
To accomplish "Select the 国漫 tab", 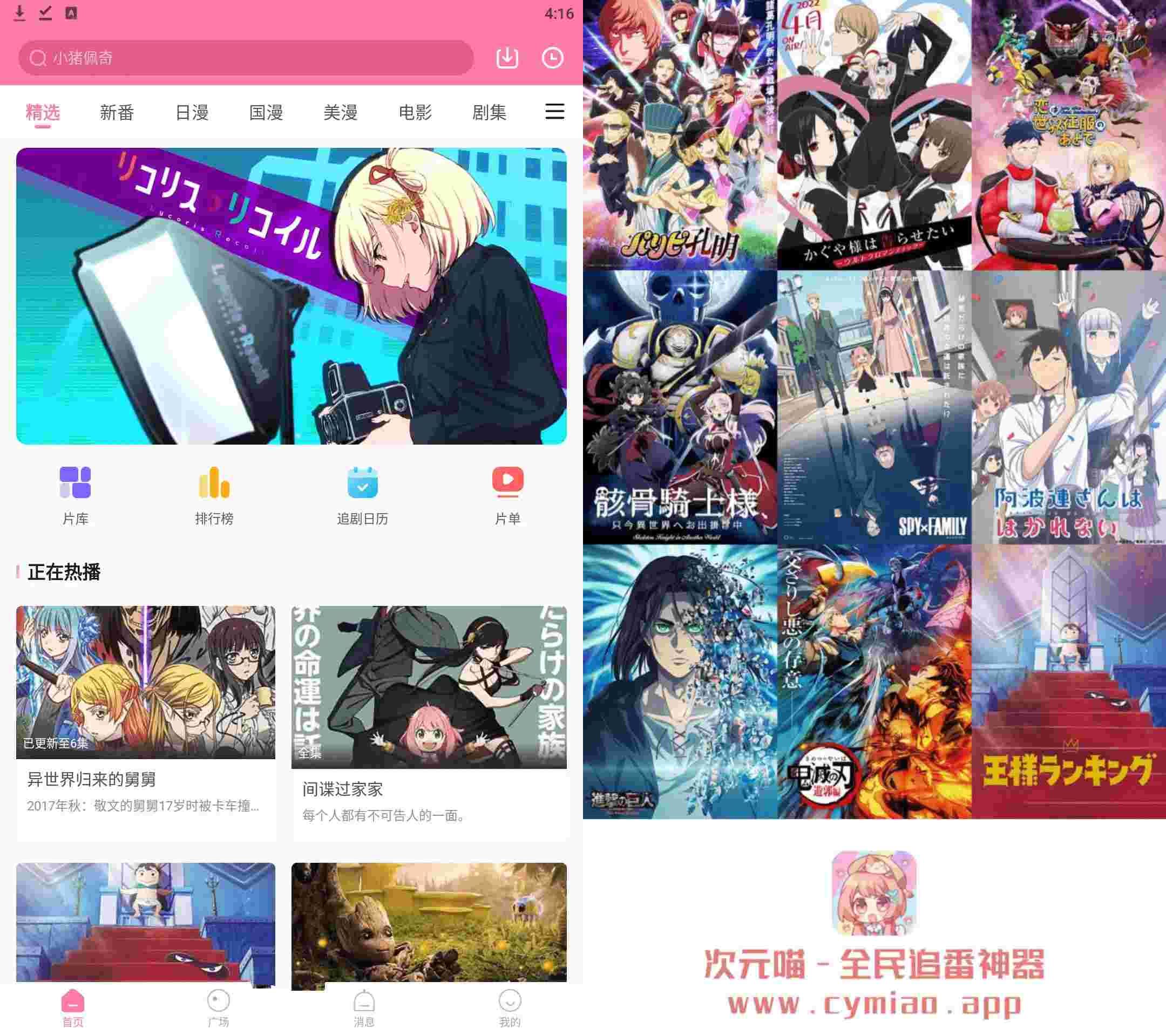I will [266, 112].
